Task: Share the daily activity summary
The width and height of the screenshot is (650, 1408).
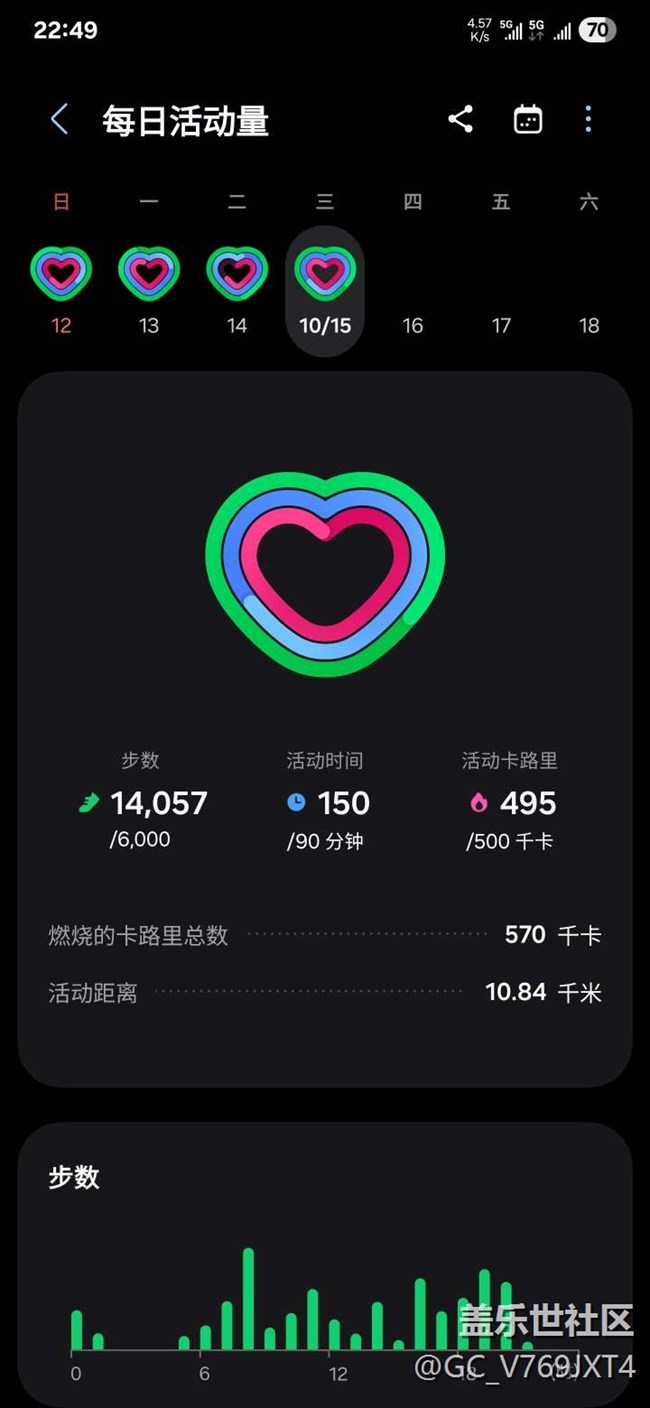Action: click(460, 120)
